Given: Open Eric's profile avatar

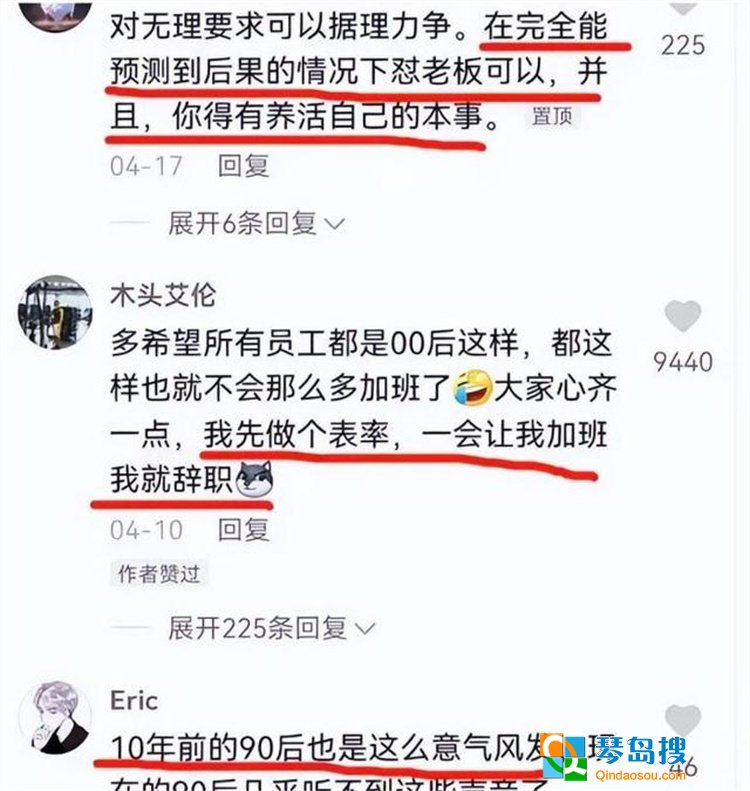Looking at the screenshot, I should [55, 718].
